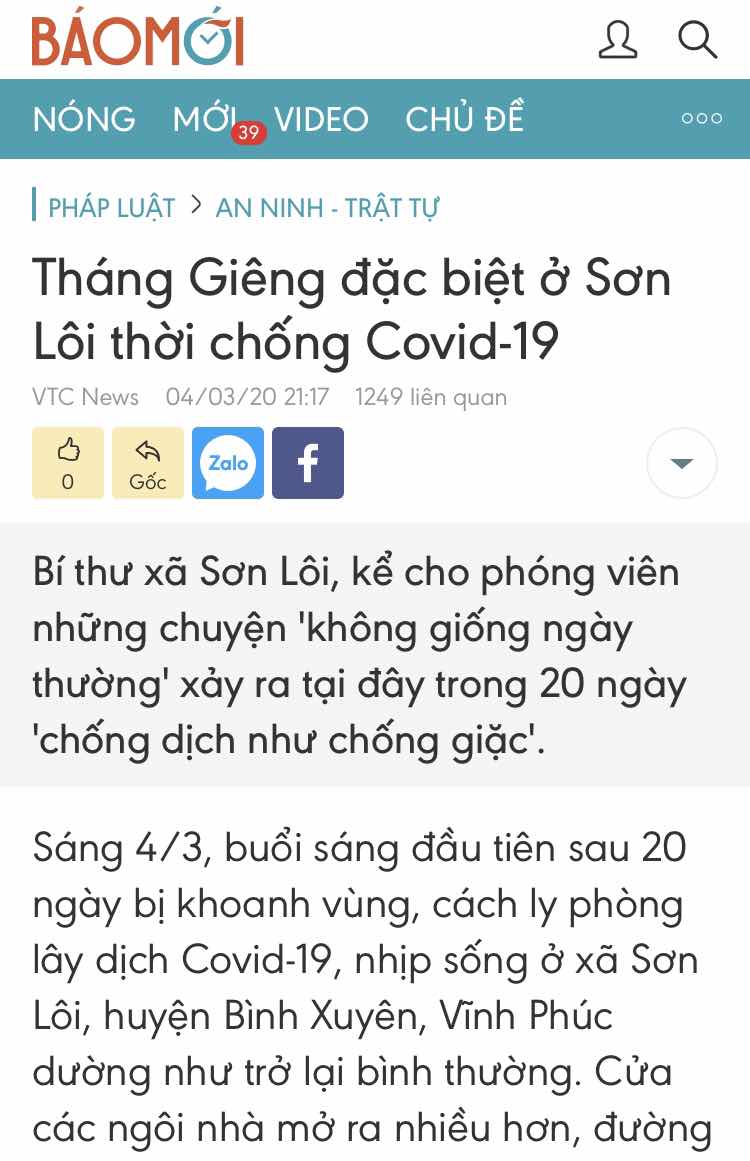Open the search magnifier

pyautogui.click(x=697, y=40)
